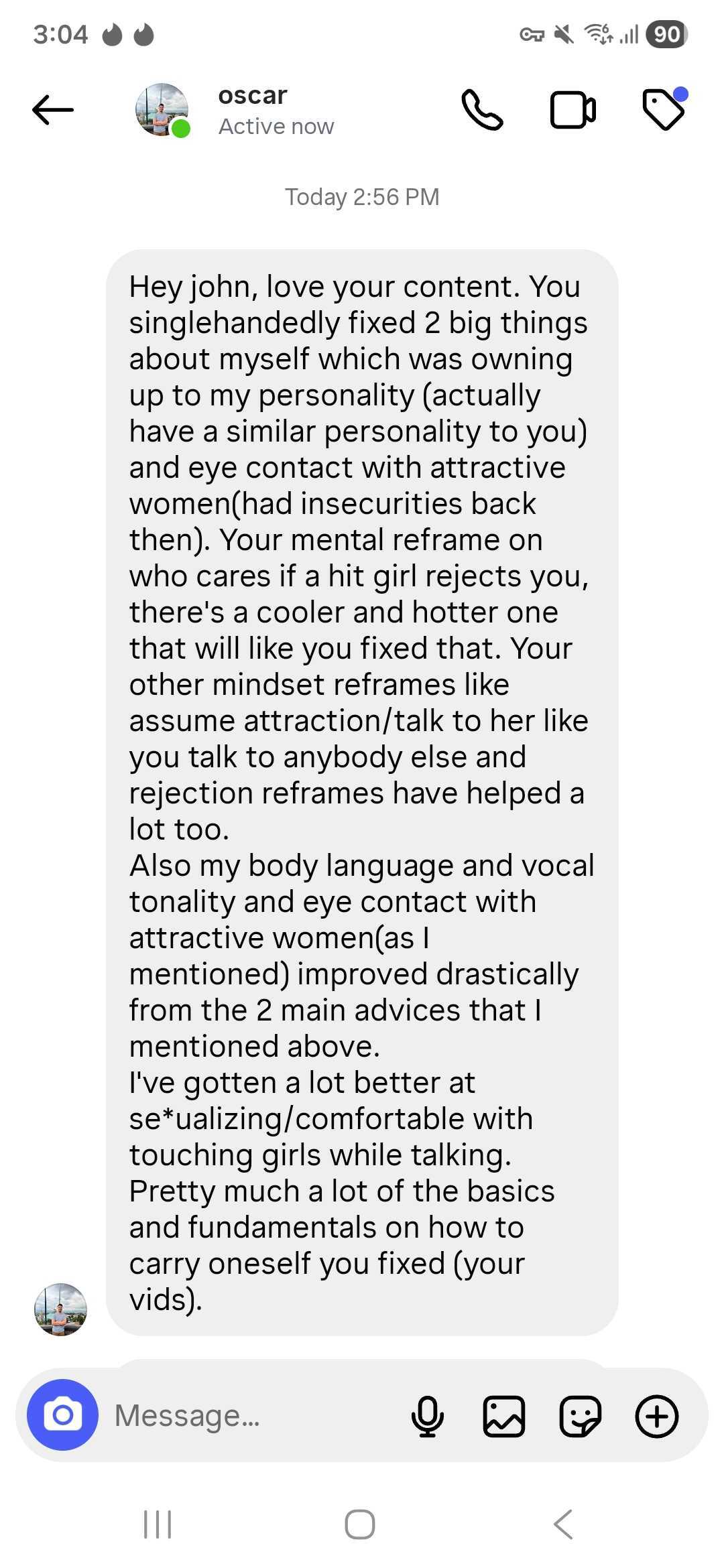
Task: Start a video call with oscar
Action: (x=572, y=110)
